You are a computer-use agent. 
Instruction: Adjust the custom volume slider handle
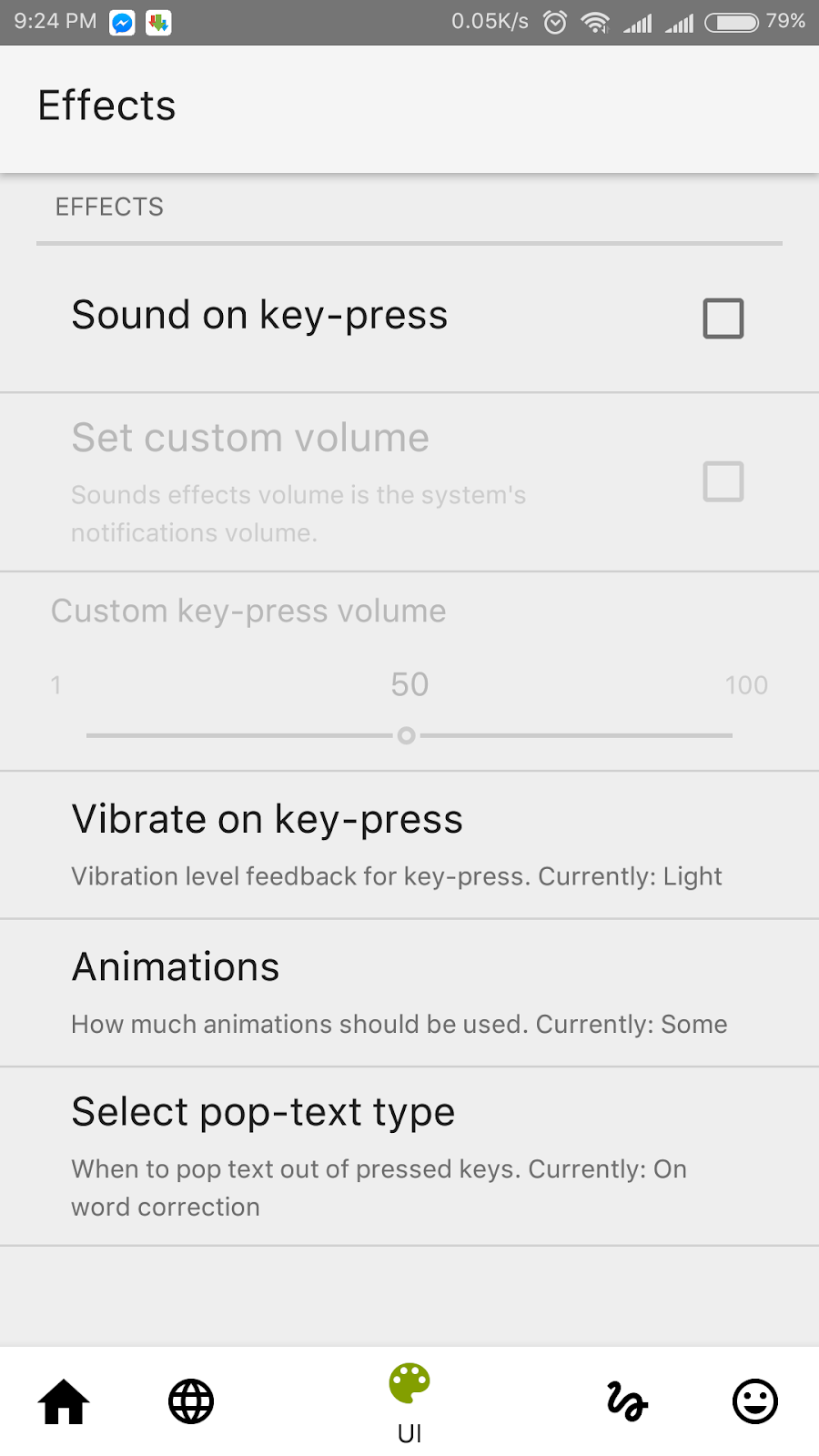[x=407, y=735]
